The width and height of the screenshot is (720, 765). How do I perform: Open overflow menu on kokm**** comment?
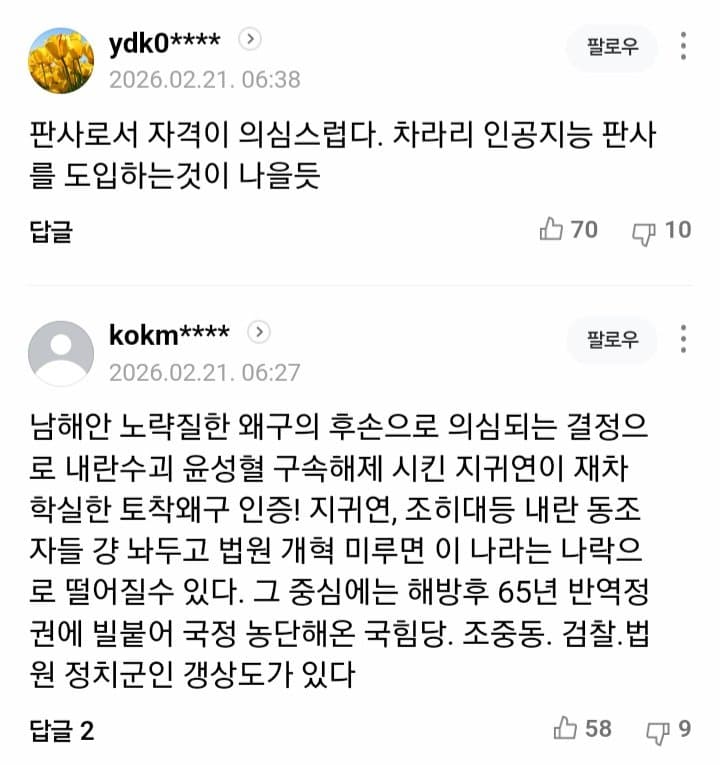(x=684, y=339)
